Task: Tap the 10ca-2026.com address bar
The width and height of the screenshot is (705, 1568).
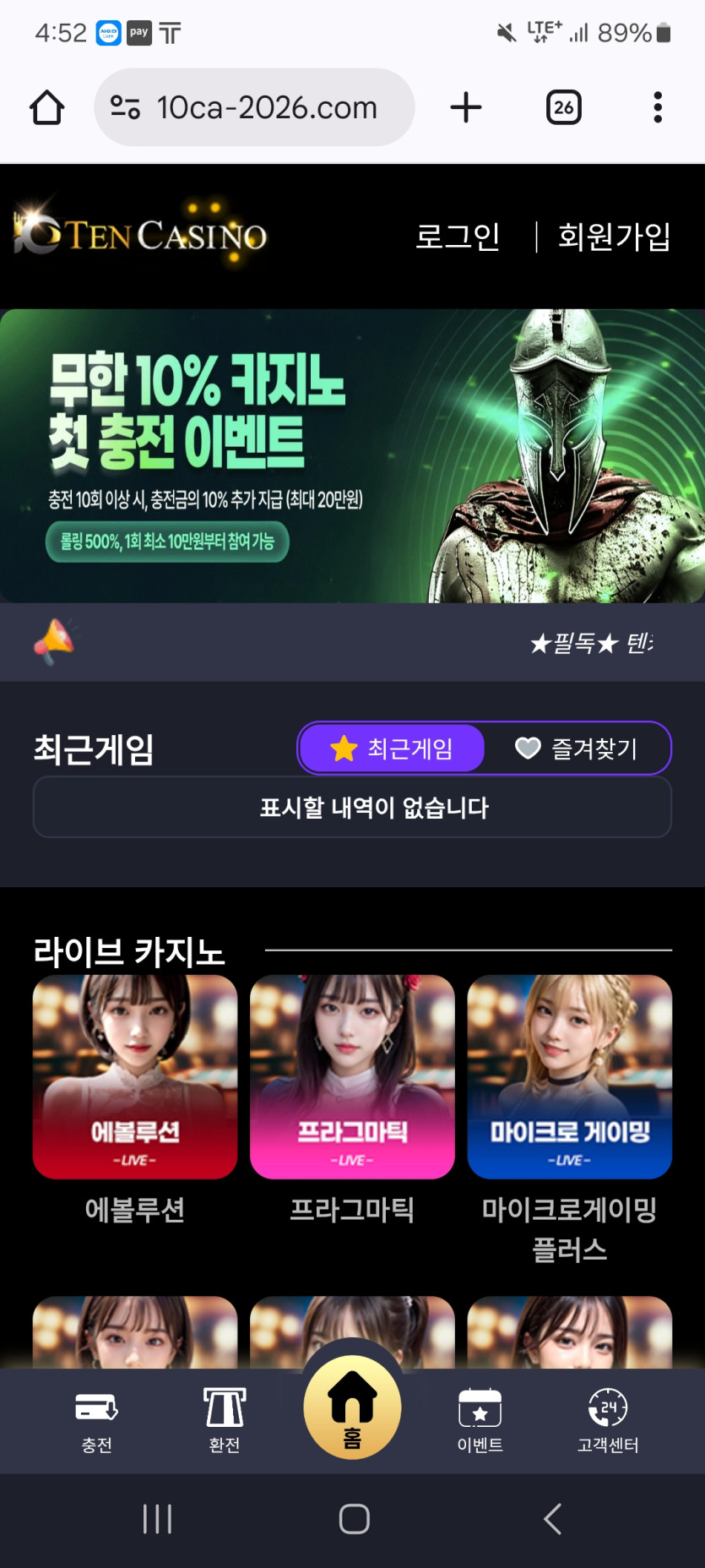Action: [266, 108]
